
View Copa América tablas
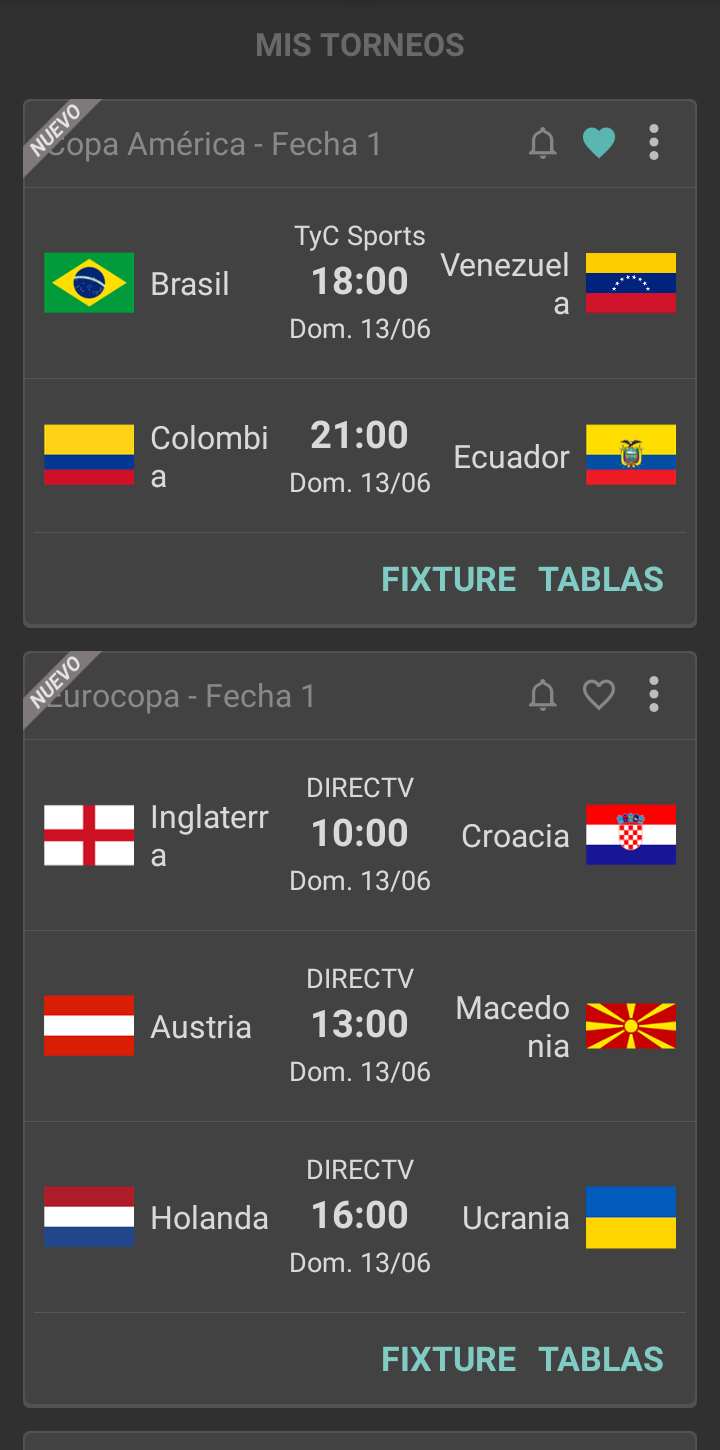click(601, 579)
